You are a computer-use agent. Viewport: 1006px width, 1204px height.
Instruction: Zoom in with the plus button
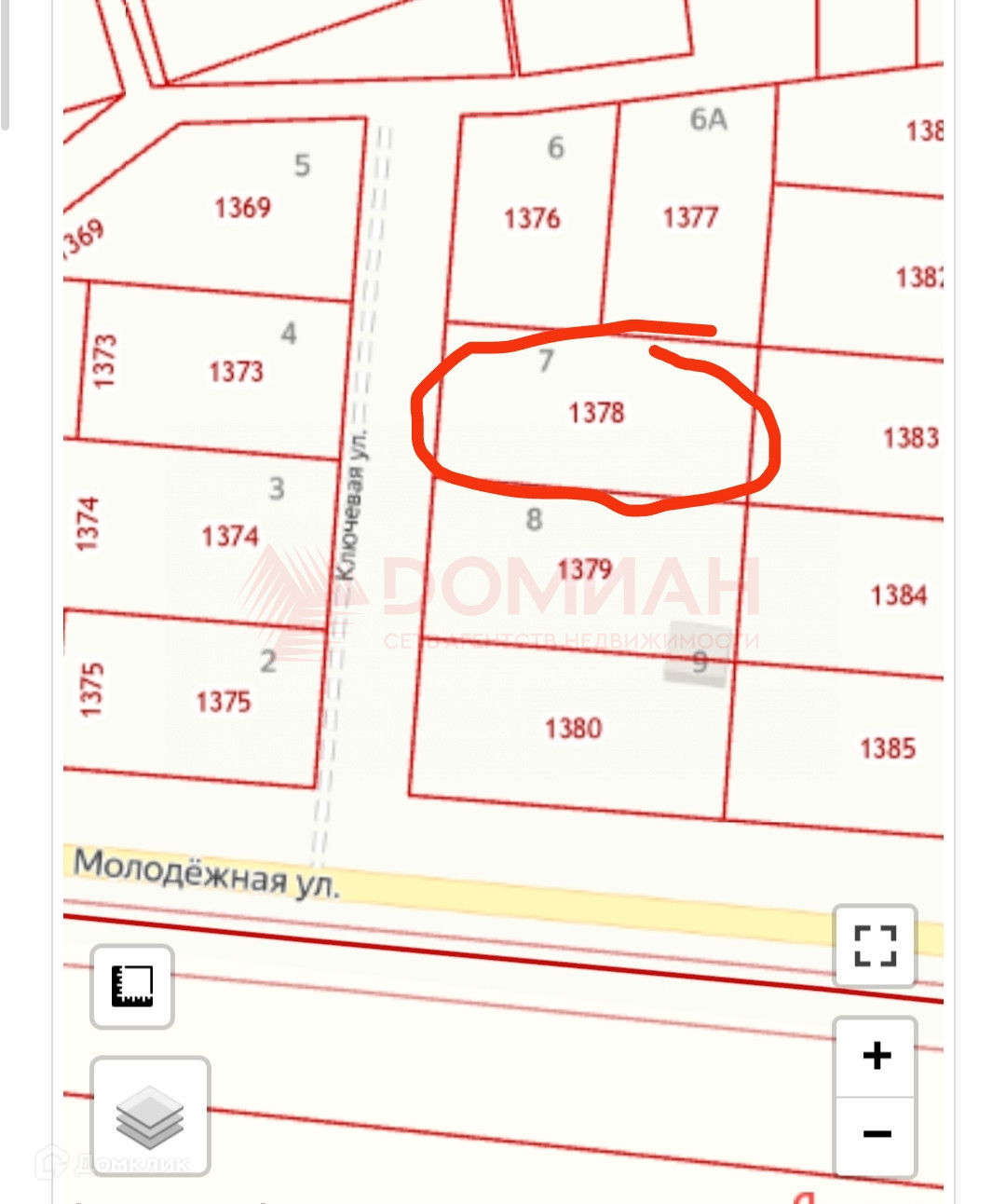(876, 1056)
